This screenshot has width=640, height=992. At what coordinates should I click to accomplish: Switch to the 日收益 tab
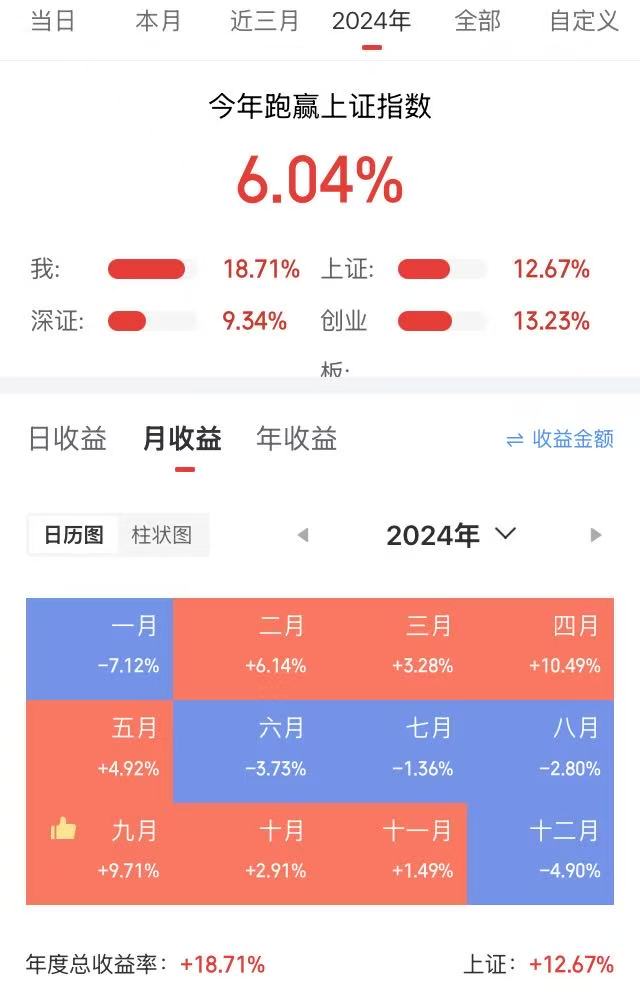click(67, 438)
